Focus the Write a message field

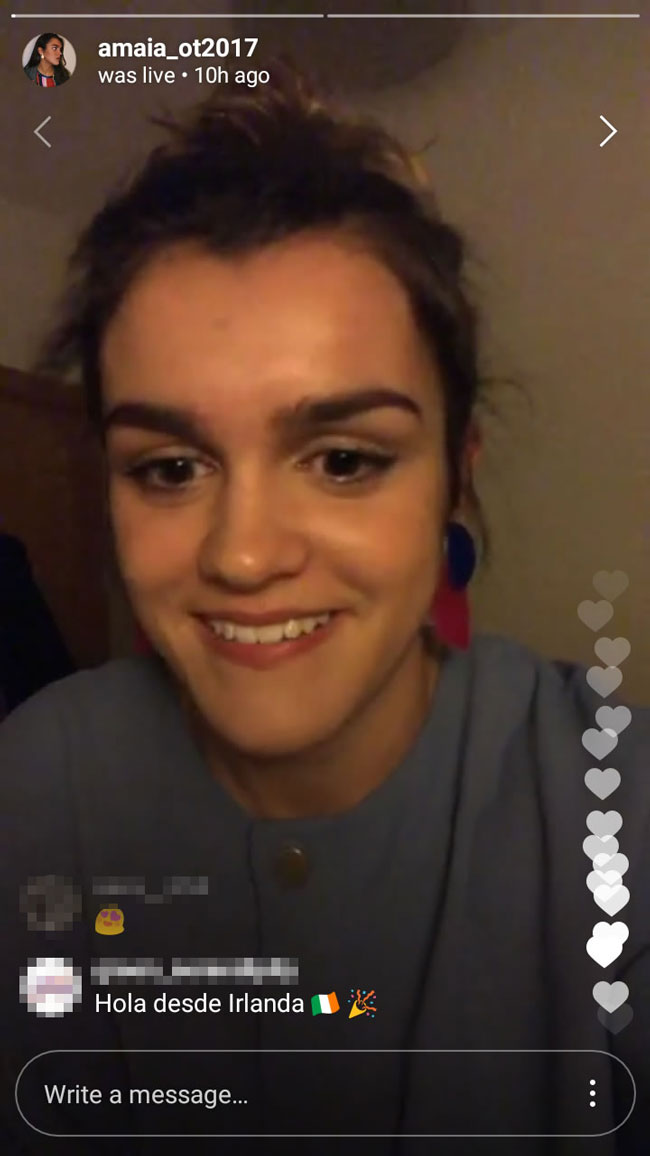(x=325, y=1094)
